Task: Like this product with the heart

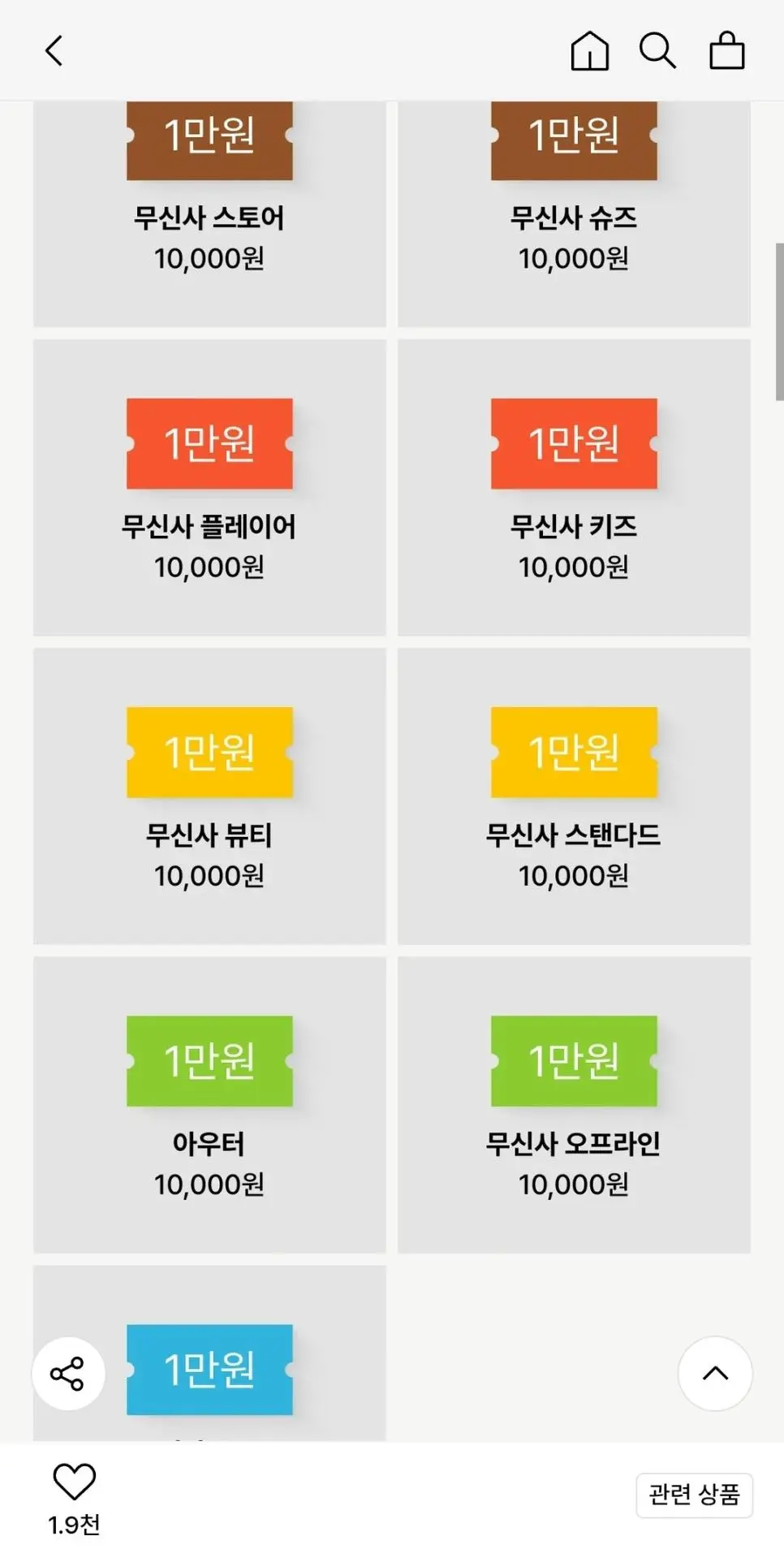Action: (74, 1482)
